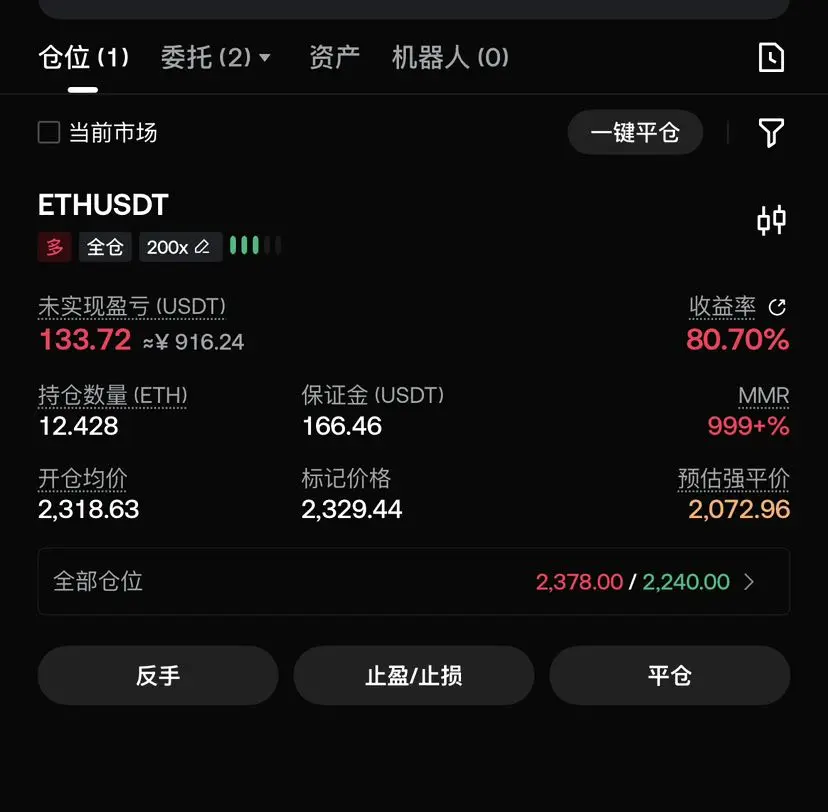Open the 全部仓位 take-profit/stop-loss row
This screenshot has height=812, width=828.
413,581
